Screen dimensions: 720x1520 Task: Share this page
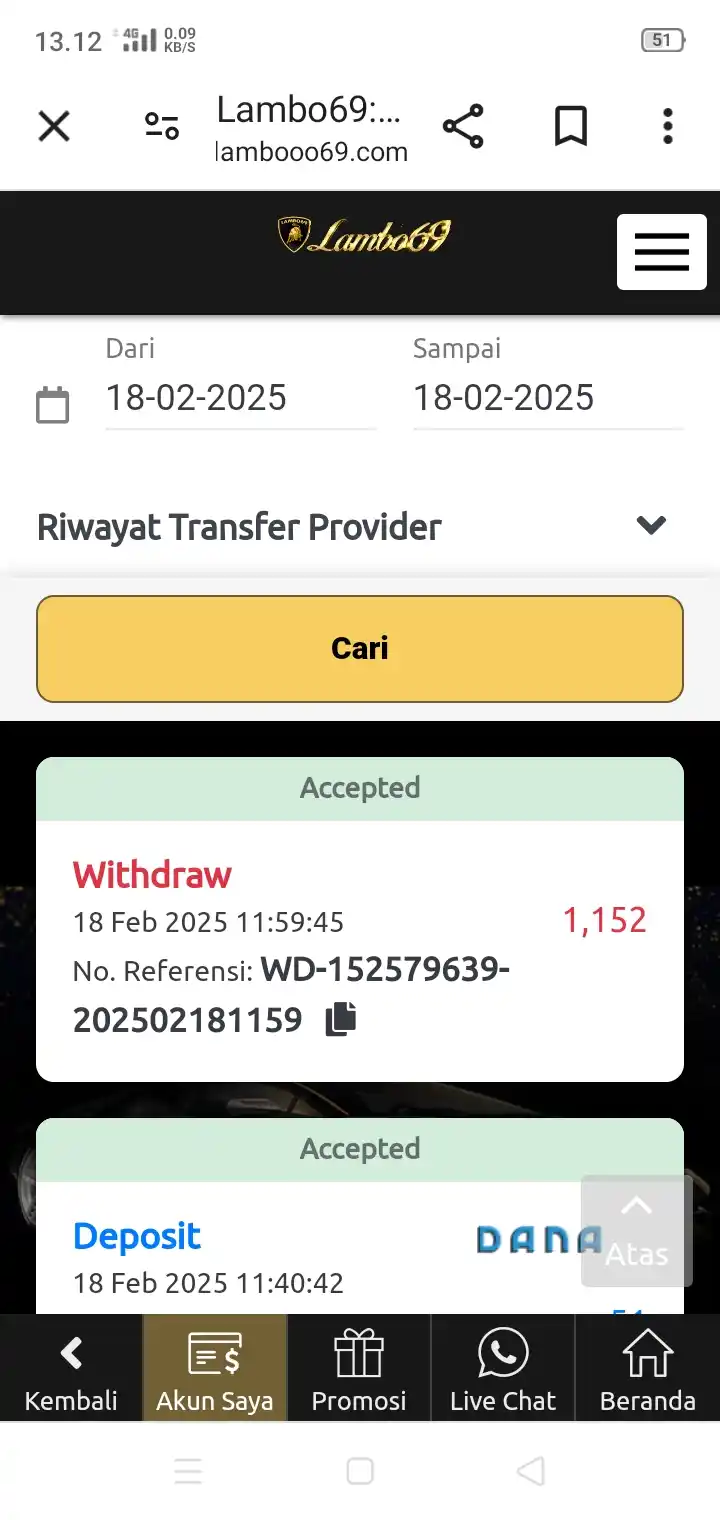pyautogui.click(x=462, y=127)
